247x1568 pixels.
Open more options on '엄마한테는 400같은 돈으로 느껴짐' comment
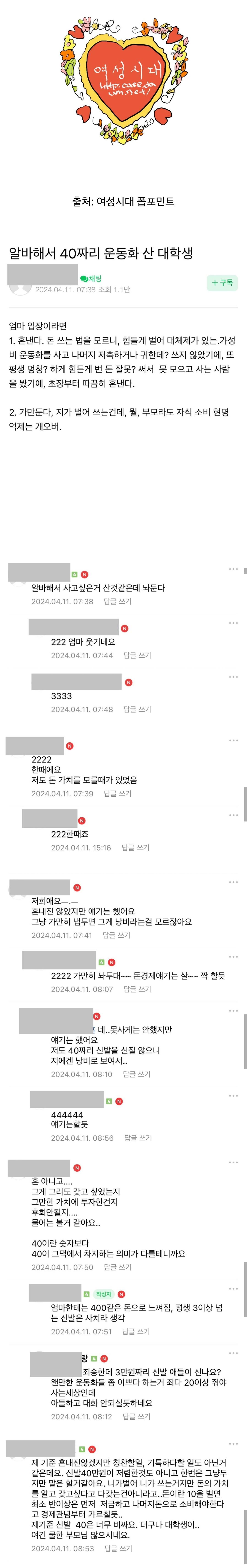pos(233,1289)
